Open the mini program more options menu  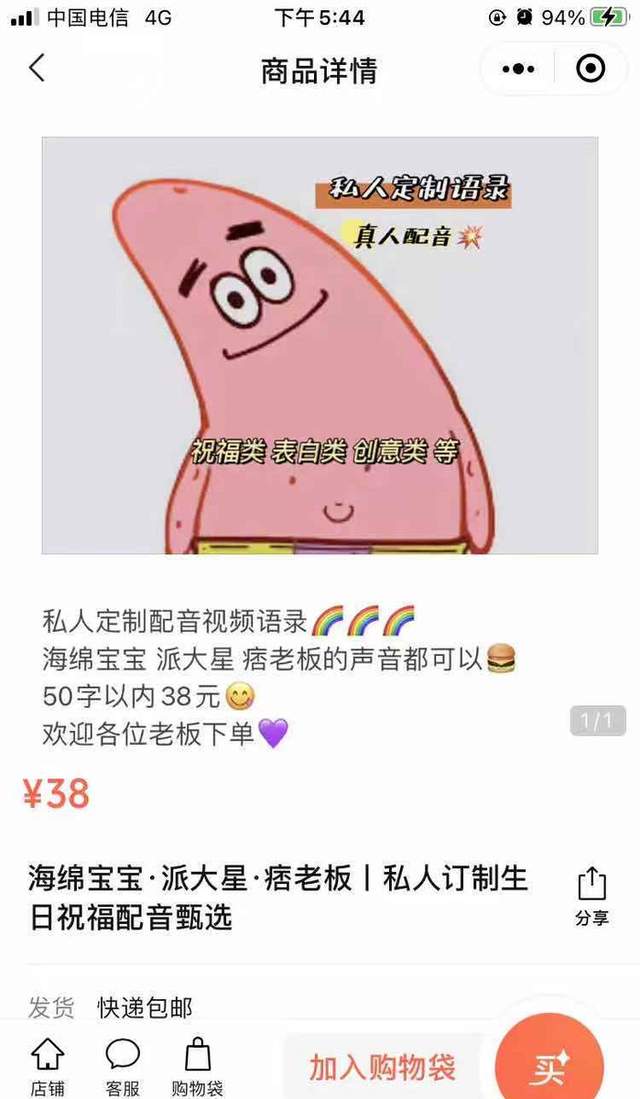(519, 69)
